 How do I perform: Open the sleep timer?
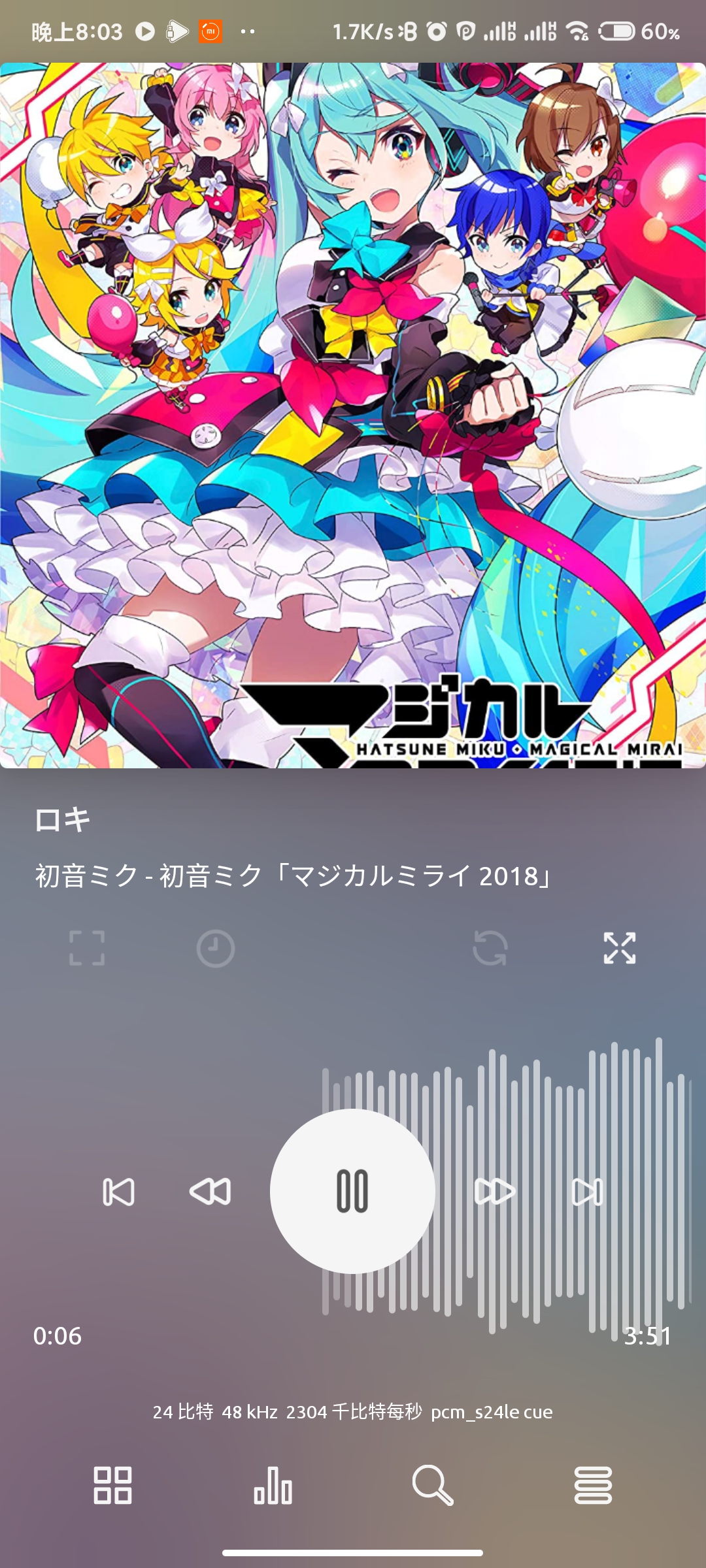tap(215, 948)
